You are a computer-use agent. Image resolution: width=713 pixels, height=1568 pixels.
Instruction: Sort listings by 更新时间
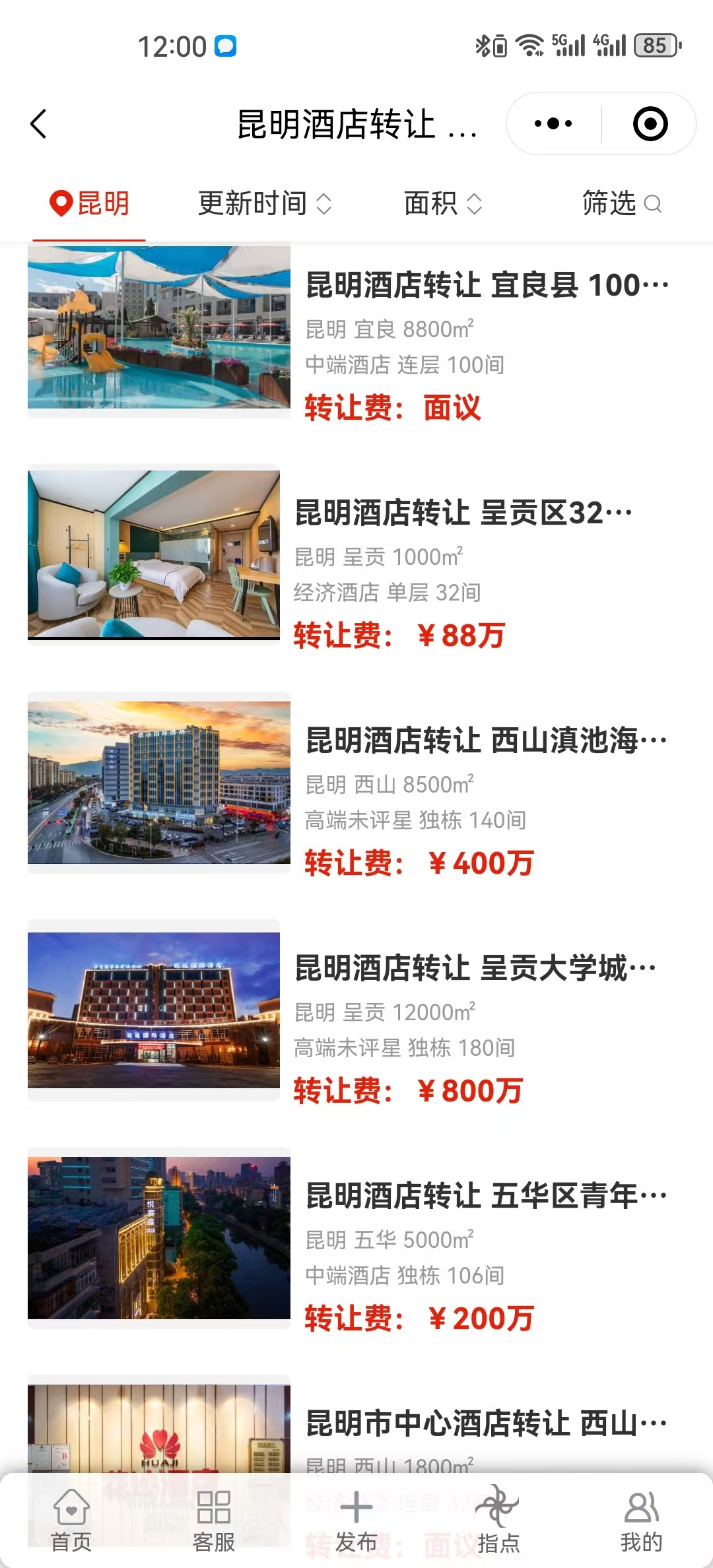(264, 203)
